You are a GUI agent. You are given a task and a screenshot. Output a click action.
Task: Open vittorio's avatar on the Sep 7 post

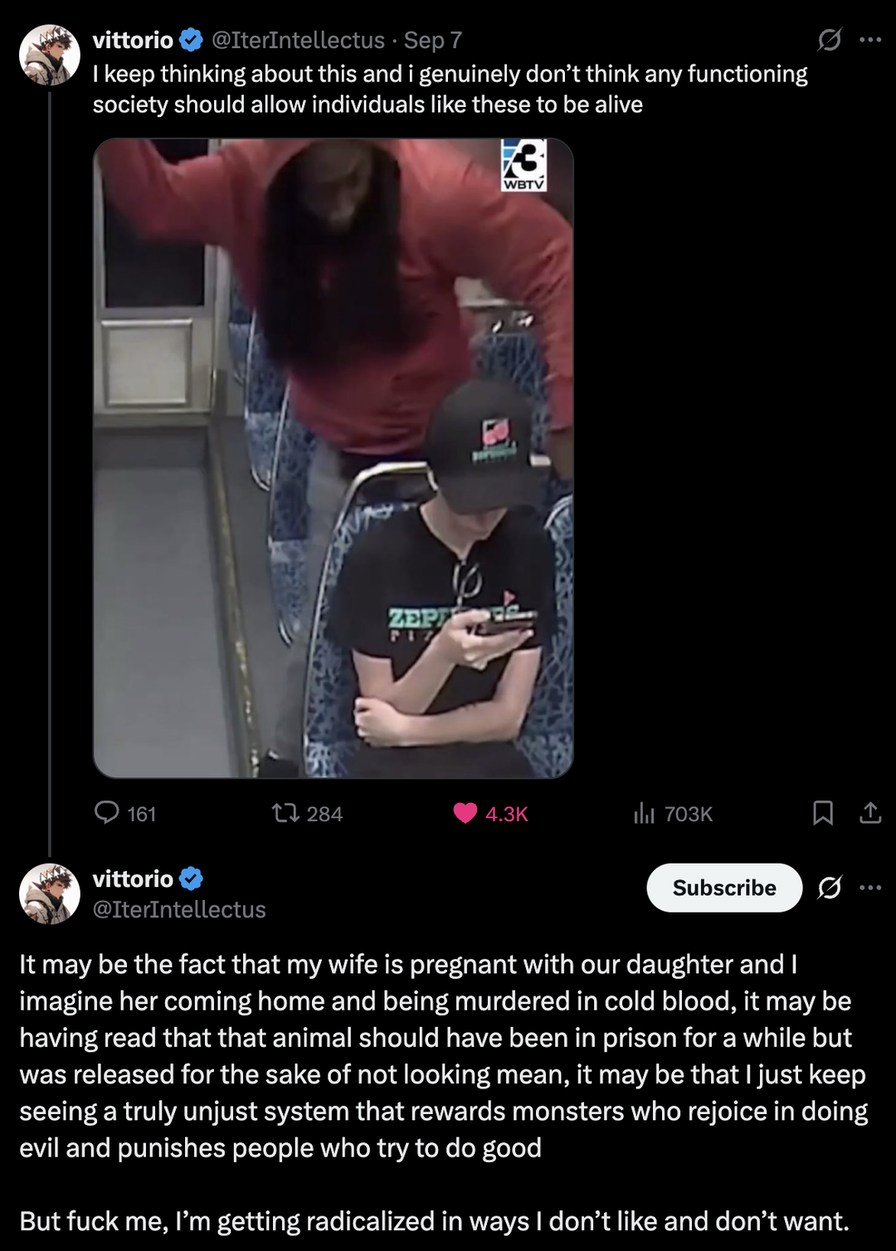50,54
